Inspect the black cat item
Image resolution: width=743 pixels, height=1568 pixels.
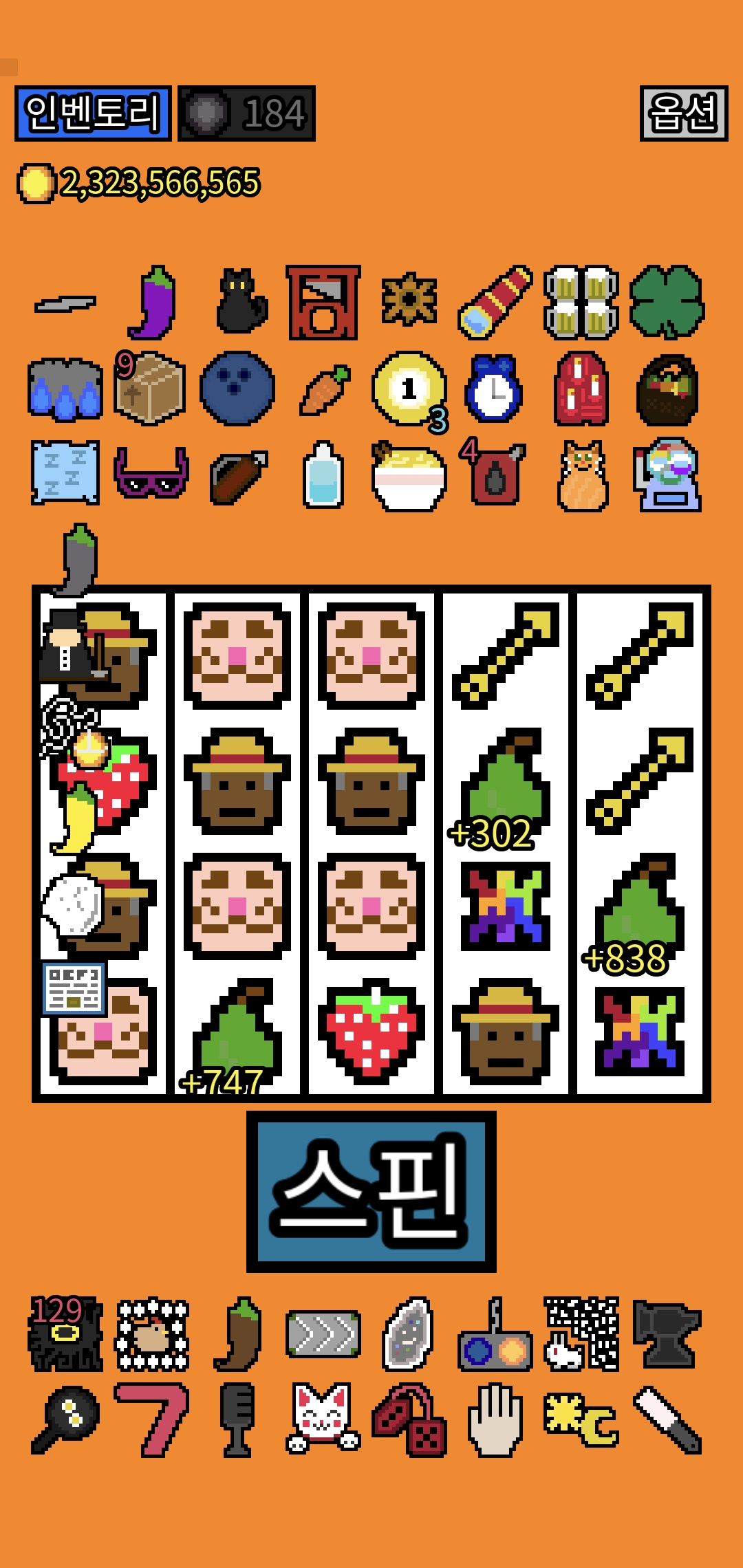[240, 302]
